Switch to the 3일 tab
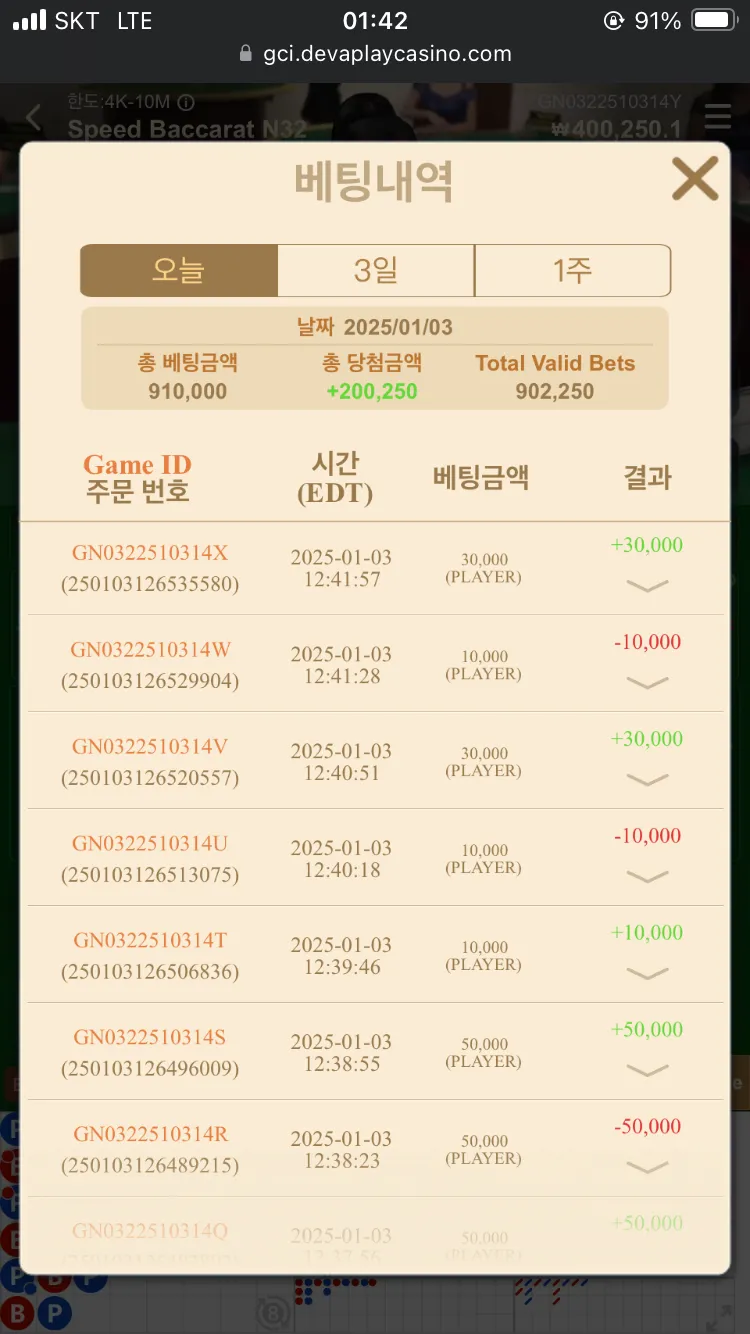This screenshot has width=750, height=1334. [x=375, y=270]
